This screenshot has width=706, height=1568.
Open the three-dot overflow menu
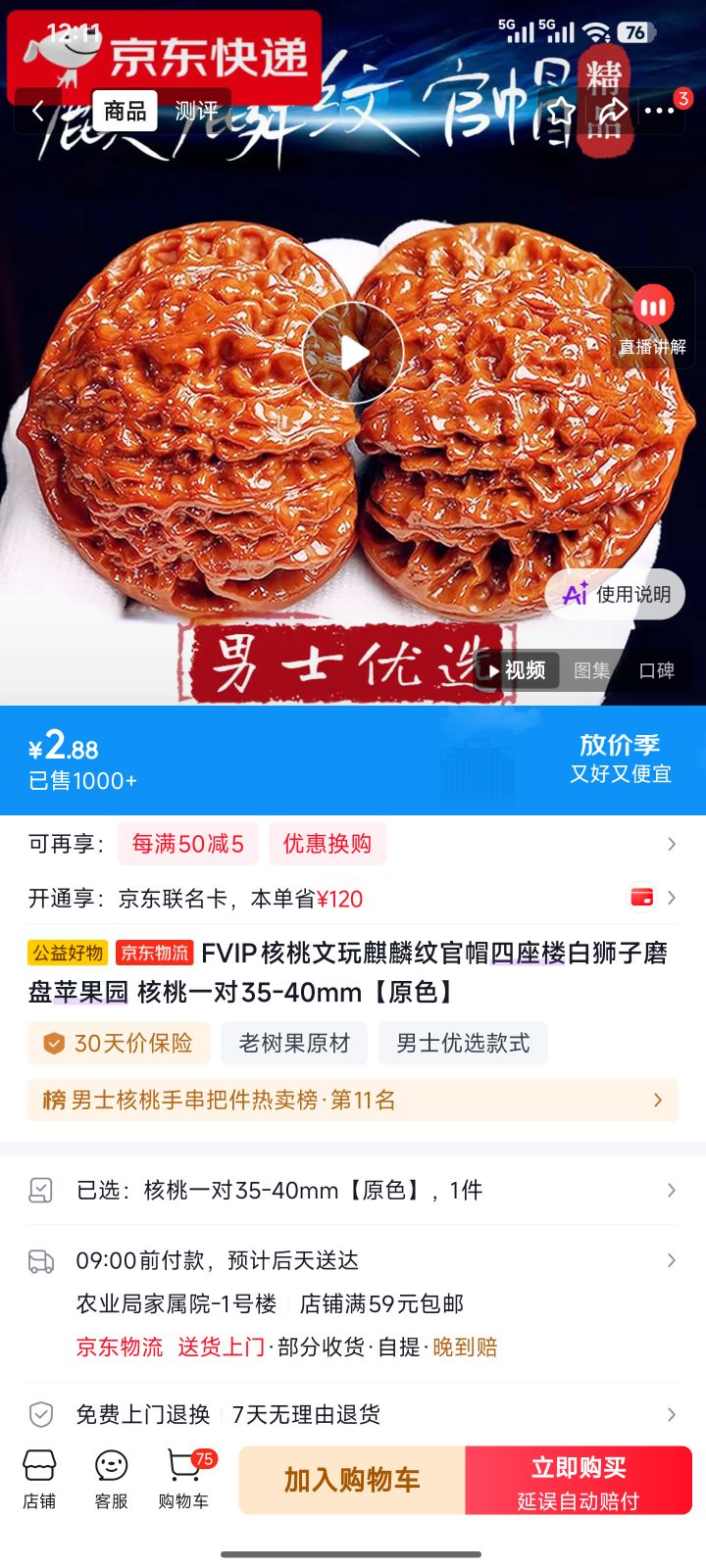point(660,111)
